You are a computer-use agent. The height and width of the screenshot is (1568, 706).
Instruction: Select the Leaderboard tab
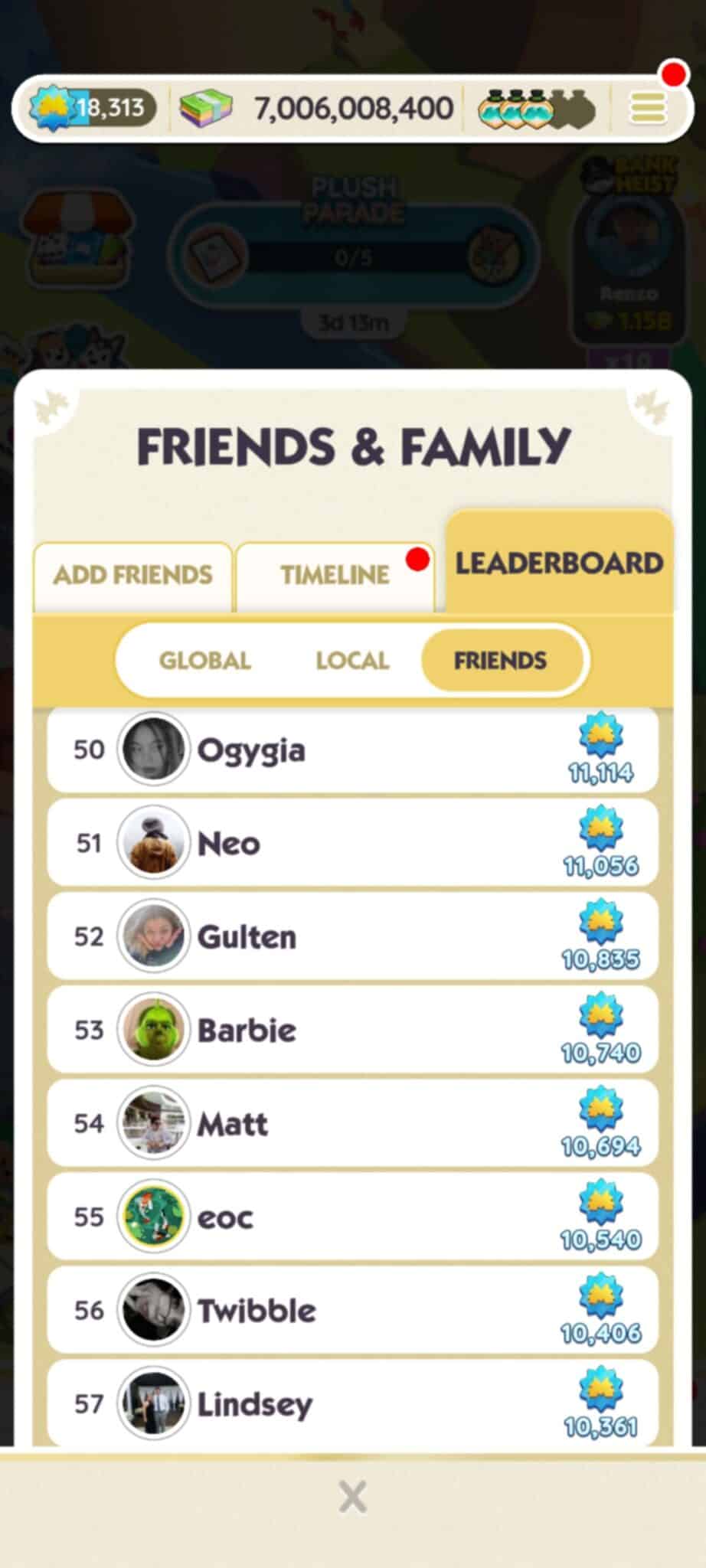[x=559, y=563]
